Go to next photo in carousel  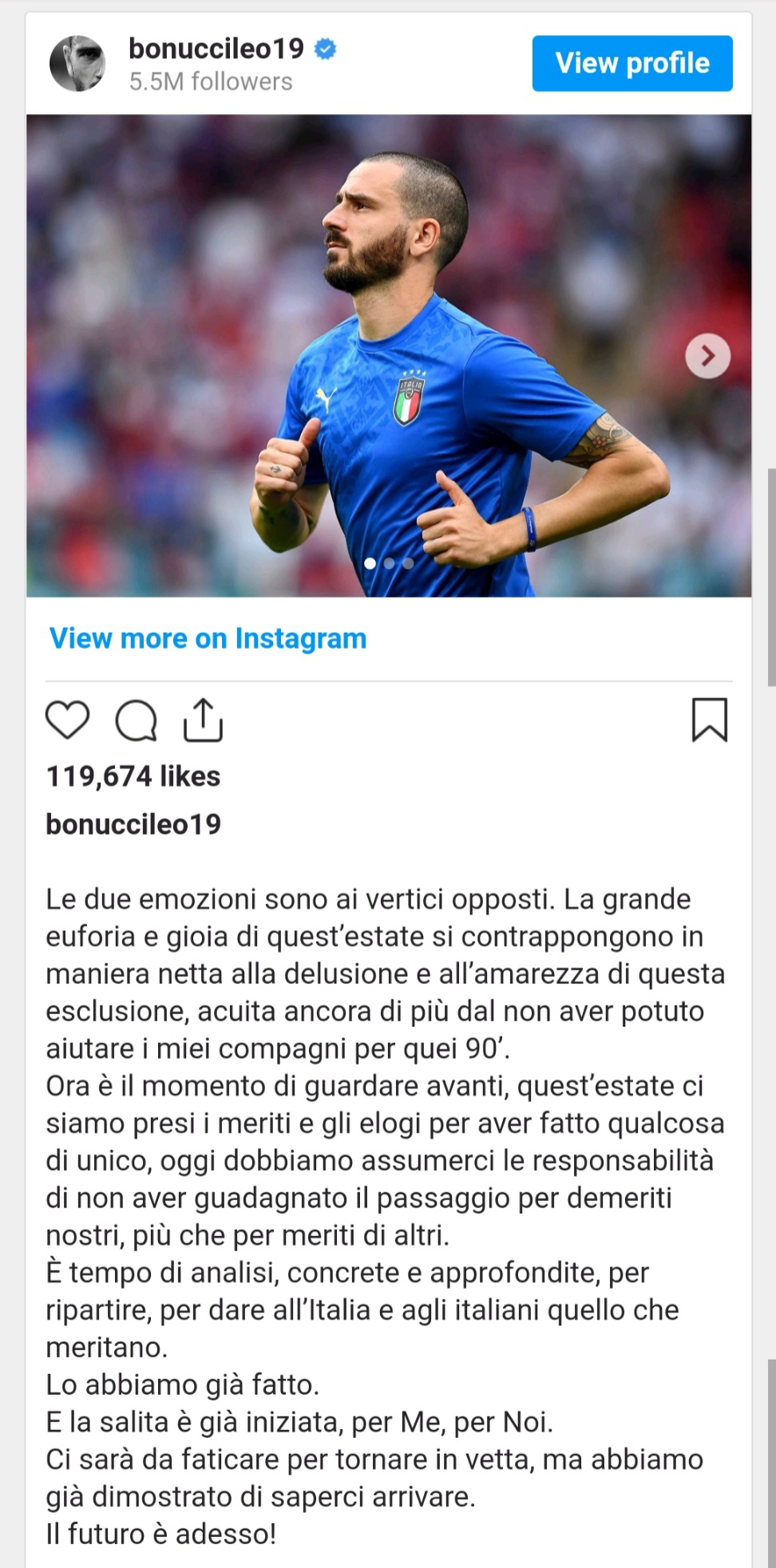pos(707,356)
